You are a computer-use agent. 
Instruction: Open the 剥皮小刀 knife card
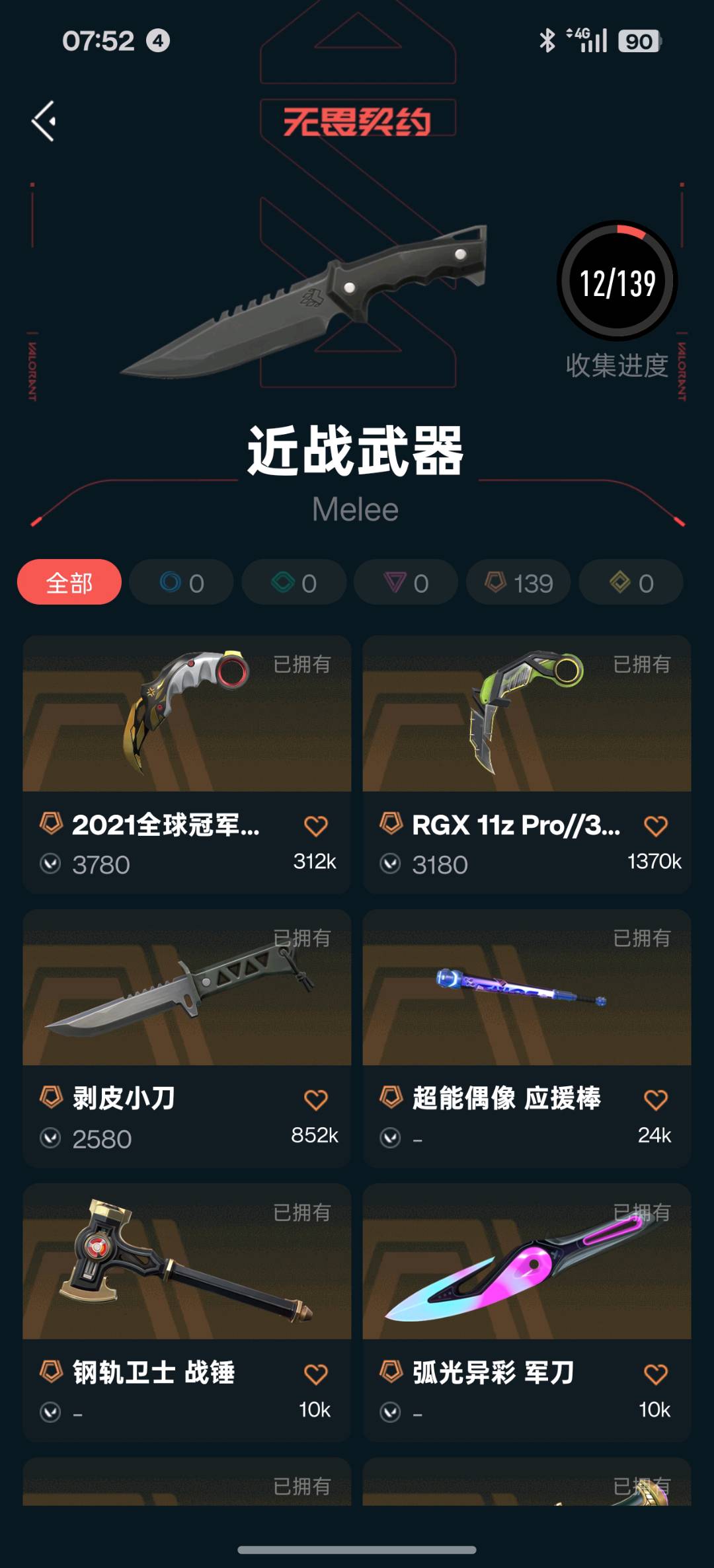[187, 1038]
